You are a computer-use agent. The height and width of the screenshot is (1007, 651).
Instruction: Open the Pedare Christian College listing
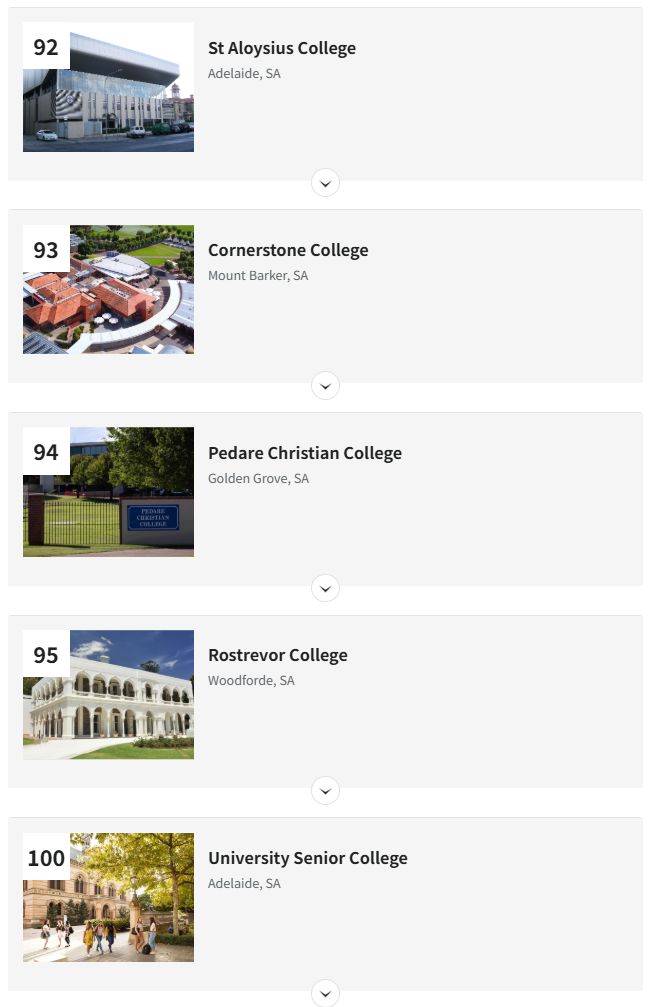click(x=304, y=453)
